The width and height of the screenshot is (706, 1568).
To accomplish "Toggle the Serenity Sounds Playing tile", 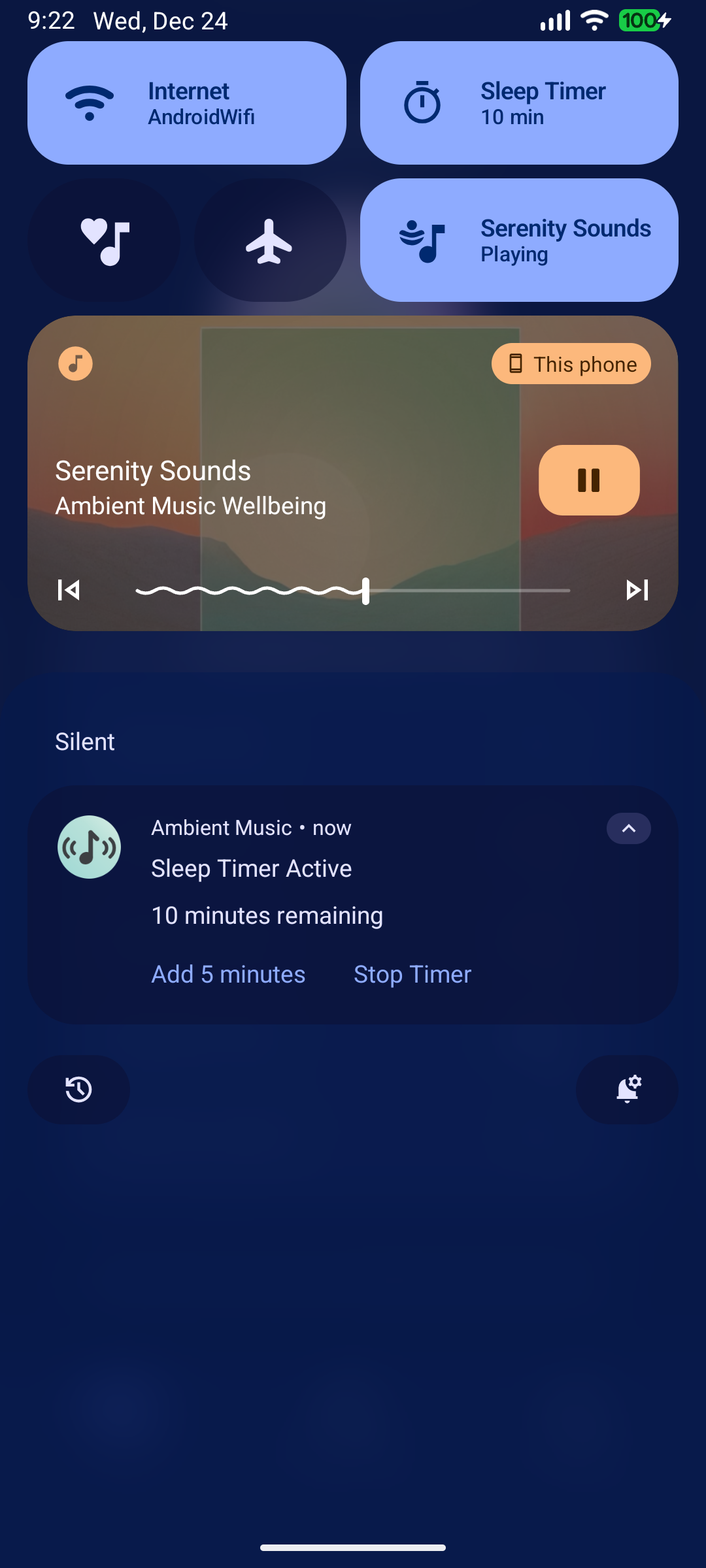I will tap(519, 240).
